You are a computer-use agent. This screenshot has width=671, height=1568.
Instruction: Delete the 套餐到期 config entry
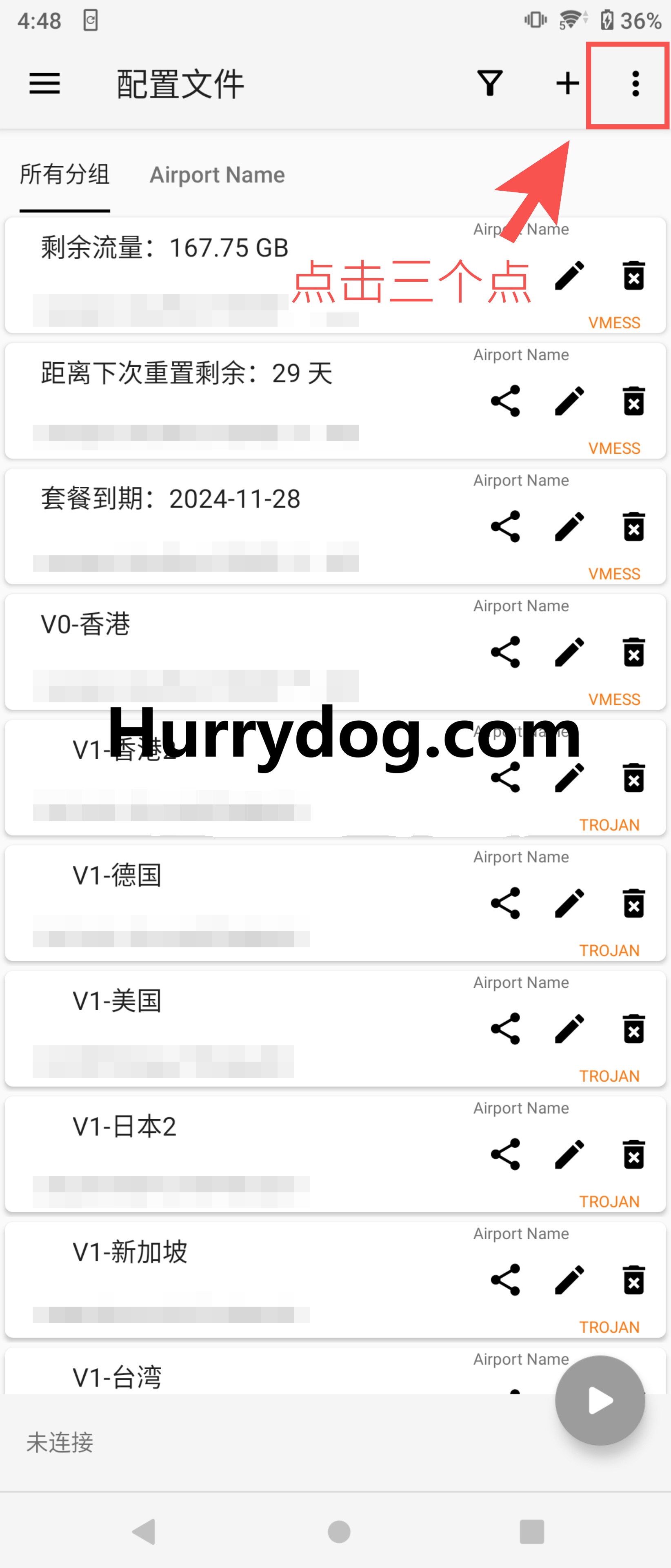(633, 526)
